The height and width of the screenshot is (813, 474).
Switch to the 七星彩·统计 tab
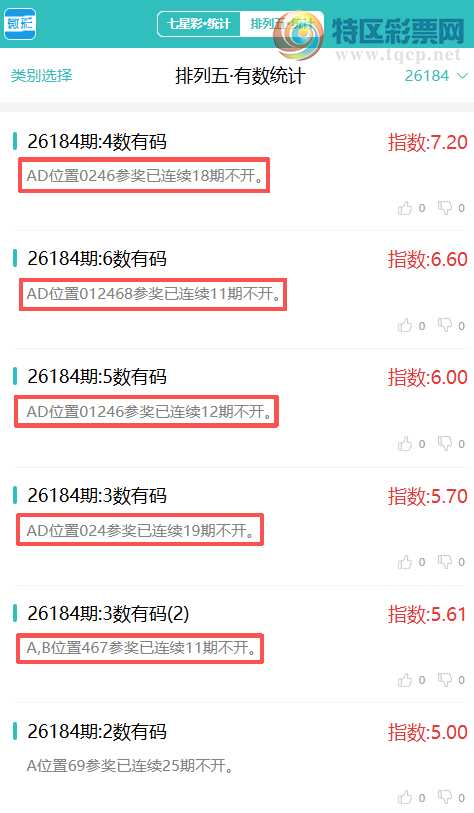pos(199,24)
